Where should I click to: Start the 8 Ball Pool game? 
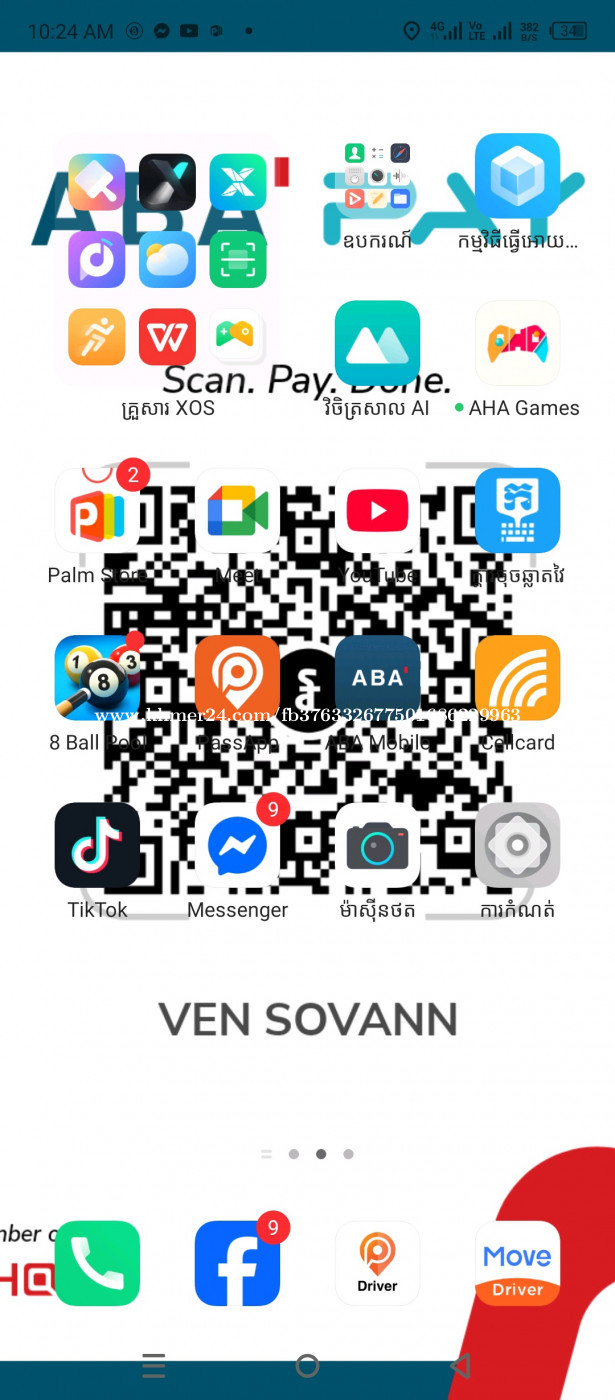97,678
